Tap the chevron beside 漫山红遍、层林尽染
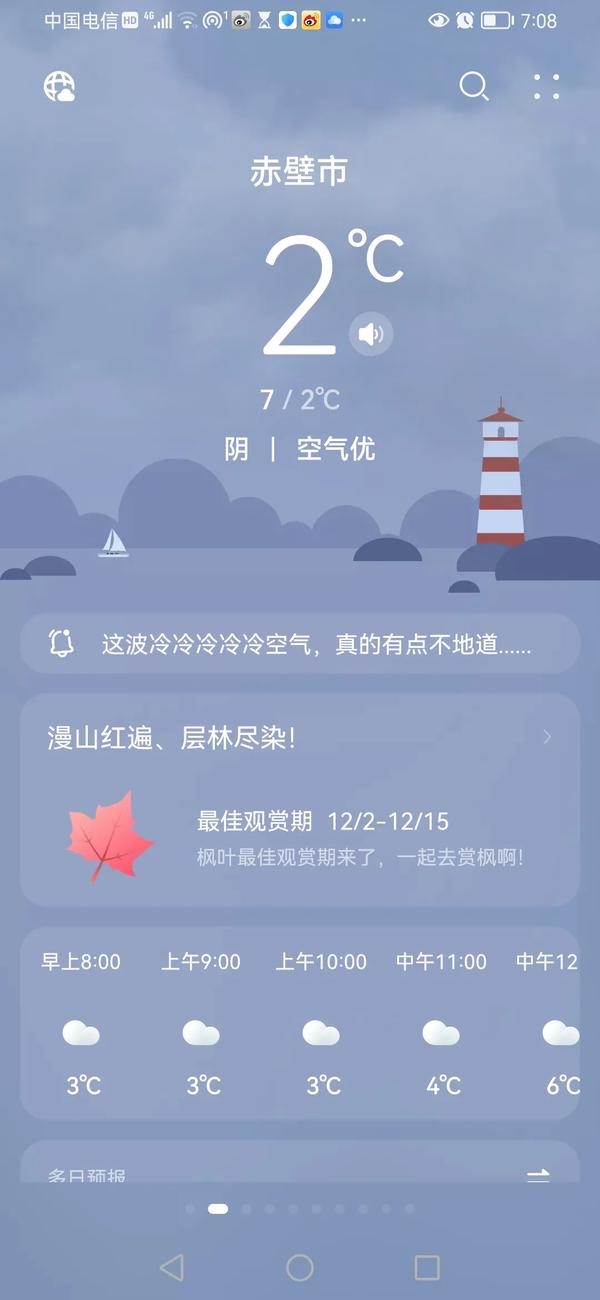The height and width of the screenshot is (1300, 600). [547, 737]
